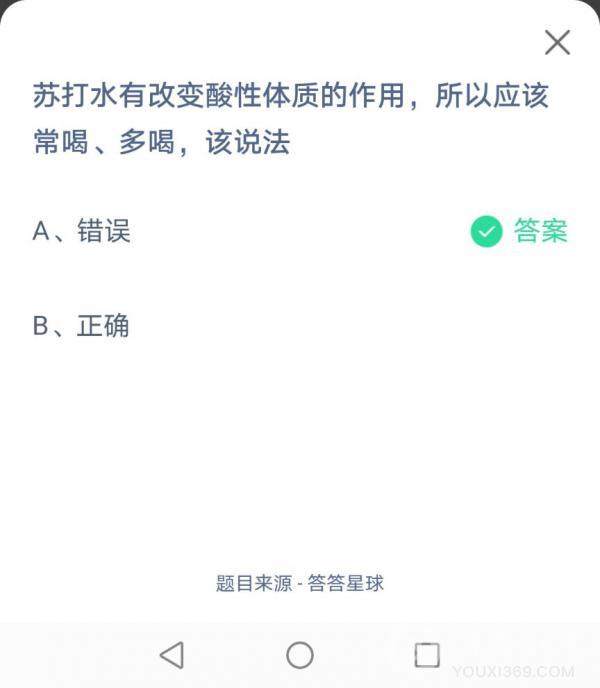
Task: Select answer B、正确
Action: (82, 326)
